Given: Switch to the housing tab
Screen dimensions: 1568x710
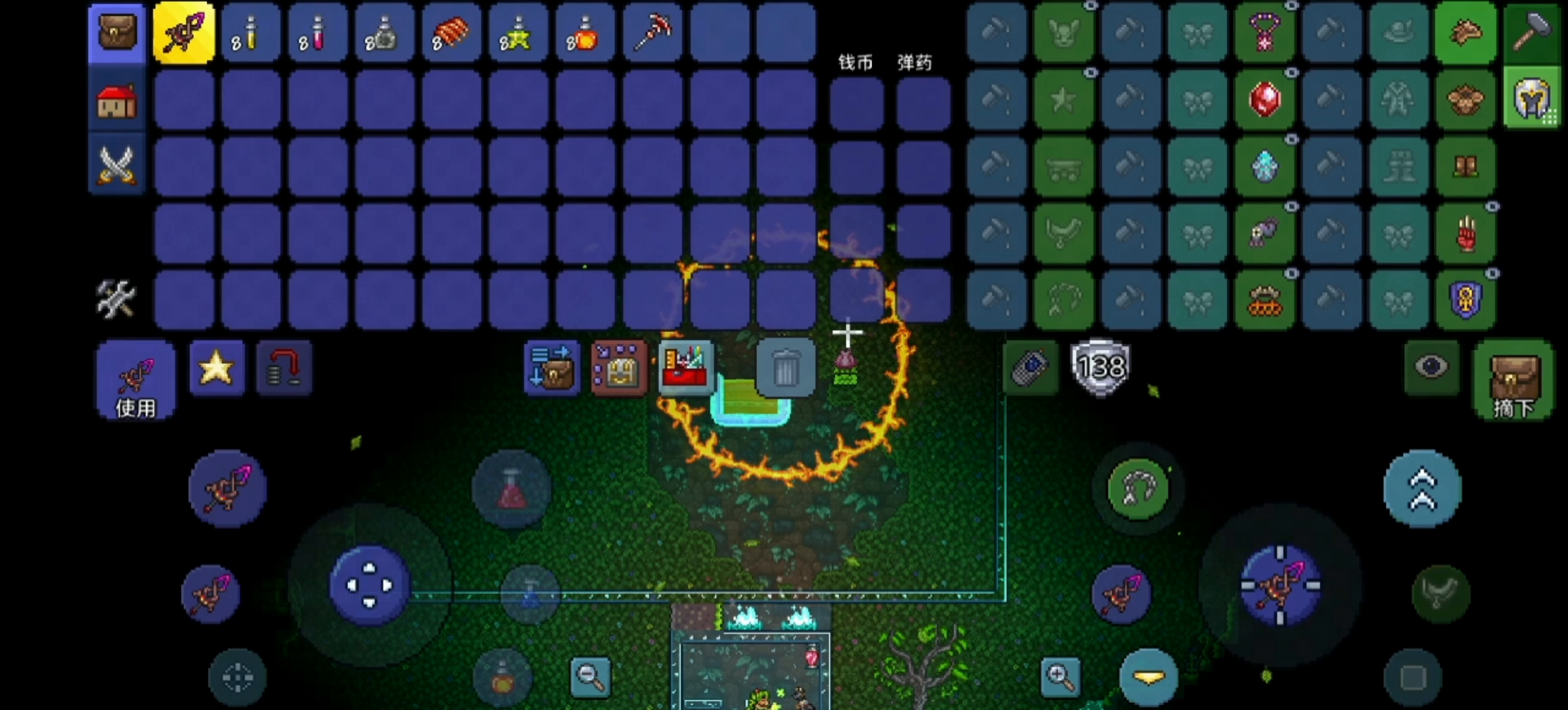Looking at the screenshot, I should 117,101.
